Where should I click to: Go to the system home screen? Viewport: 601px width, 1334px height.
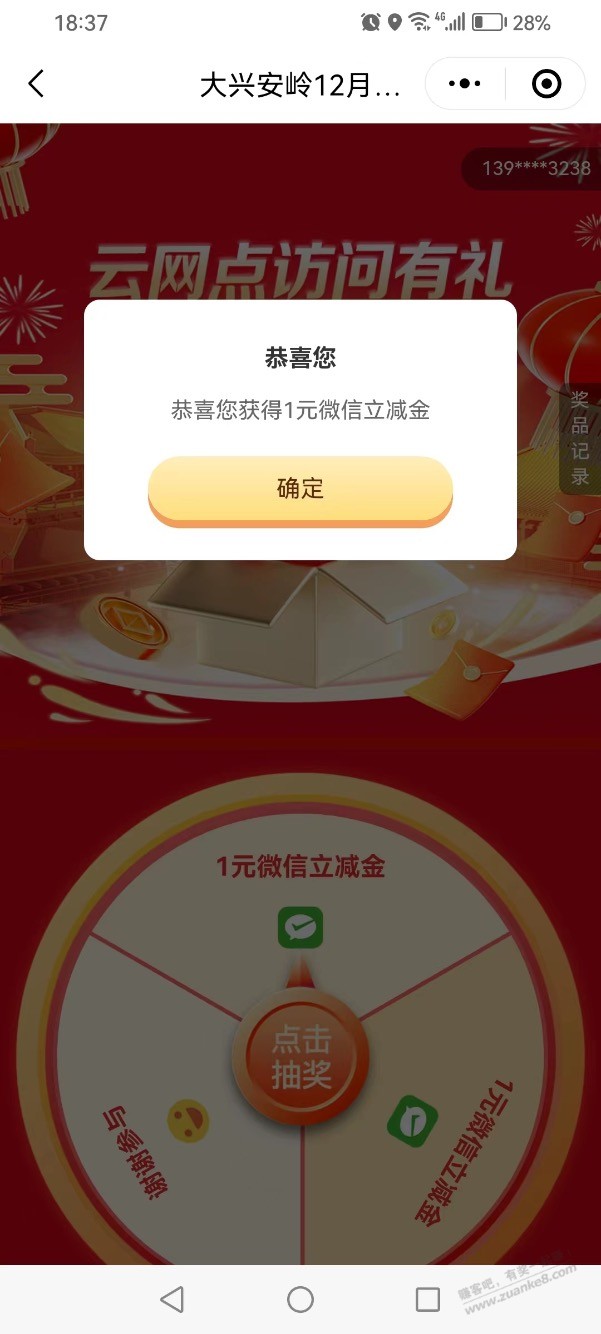pos(300,1299)
